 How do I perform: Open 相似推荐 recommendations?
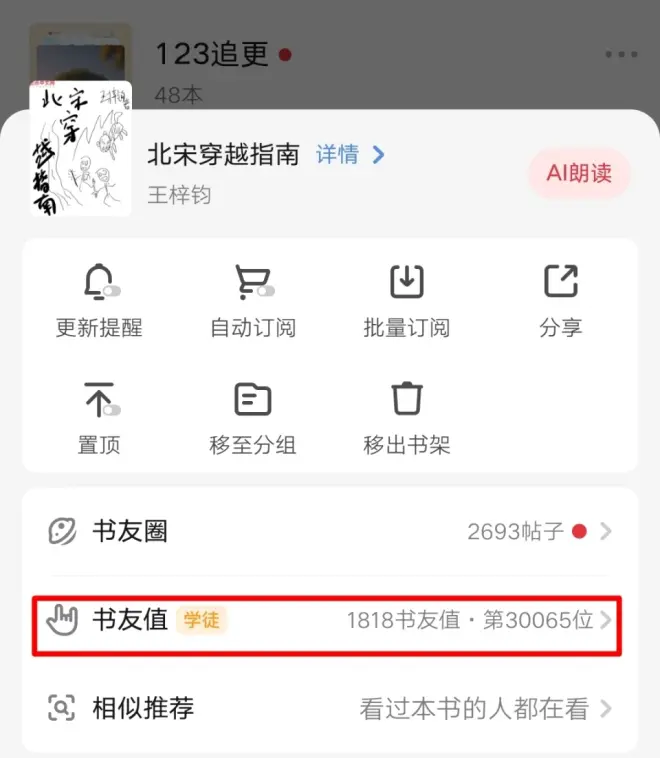coord(330,709)
